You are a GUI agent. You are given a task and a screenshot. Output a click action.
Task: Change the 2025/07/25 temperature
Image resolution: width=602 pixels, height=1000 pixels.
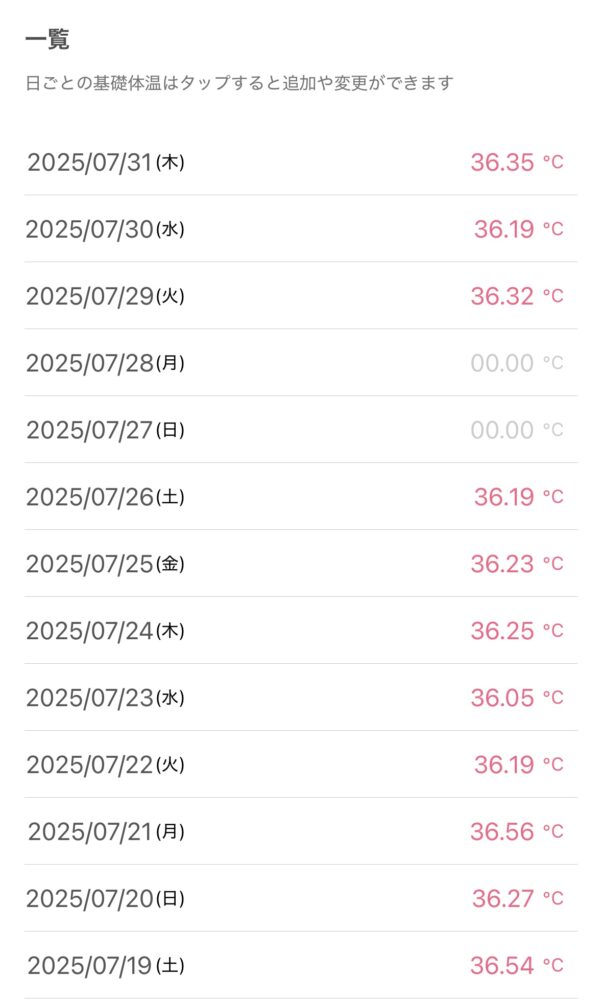(301, 564)
